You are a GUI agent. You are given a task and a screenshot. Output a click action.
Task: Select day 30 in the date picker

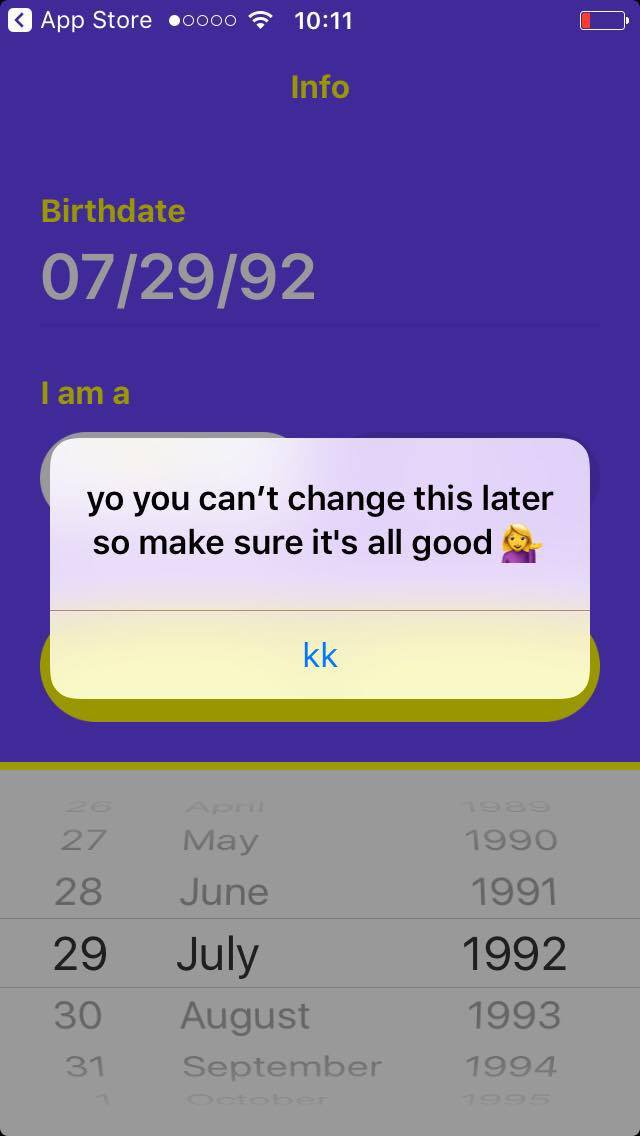coord(78,1016)
